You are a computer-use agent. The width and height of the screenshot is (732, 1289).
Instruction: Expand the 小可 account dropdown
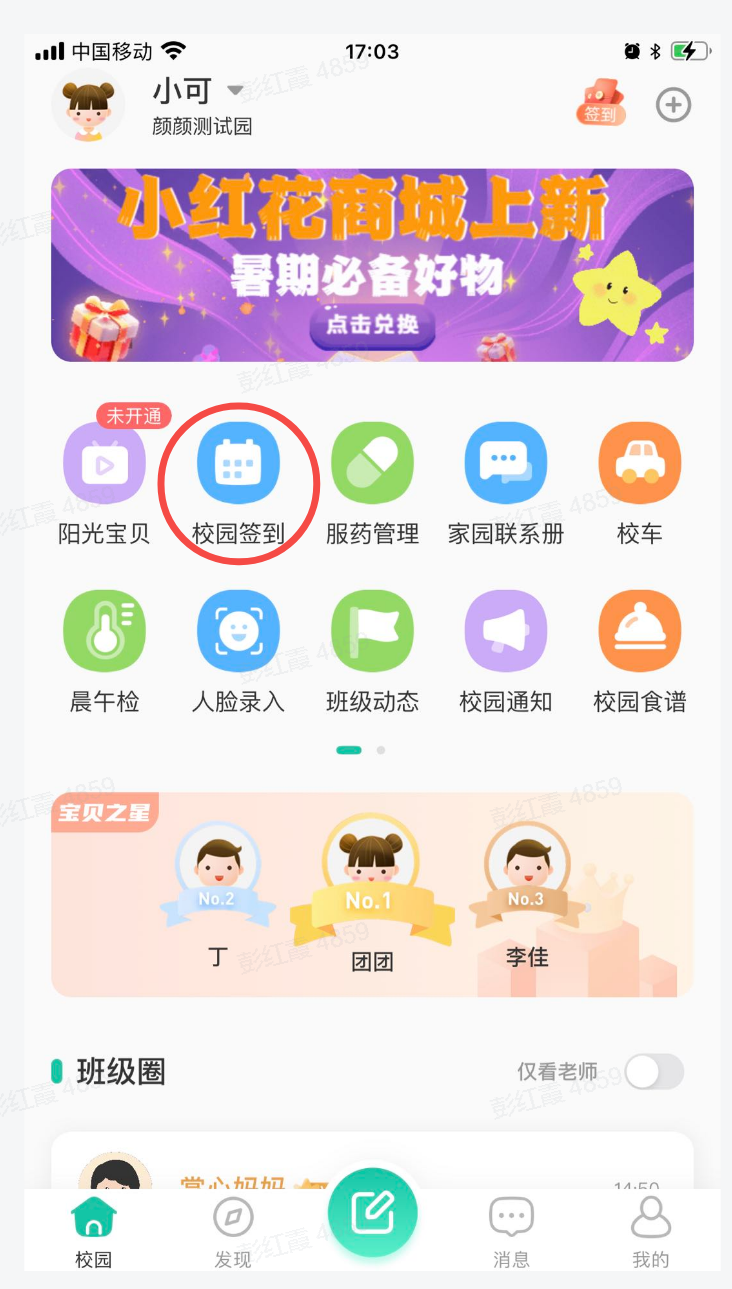(x=235, y=91)
